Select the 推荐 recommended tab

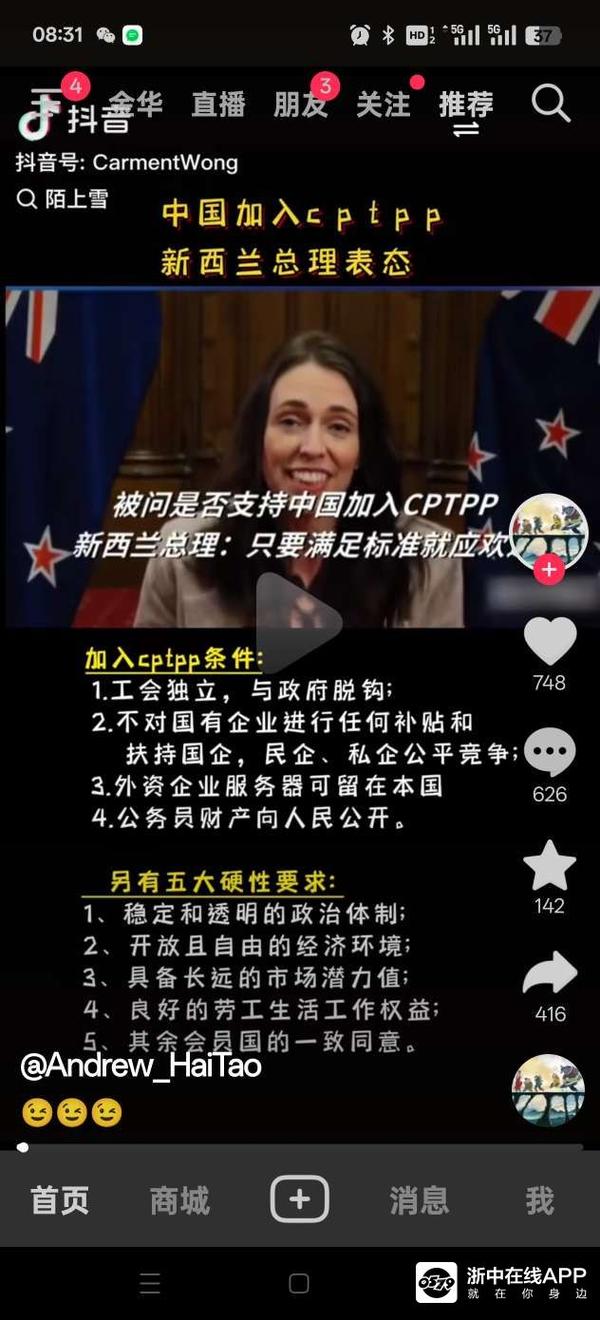tap(465, 103)
